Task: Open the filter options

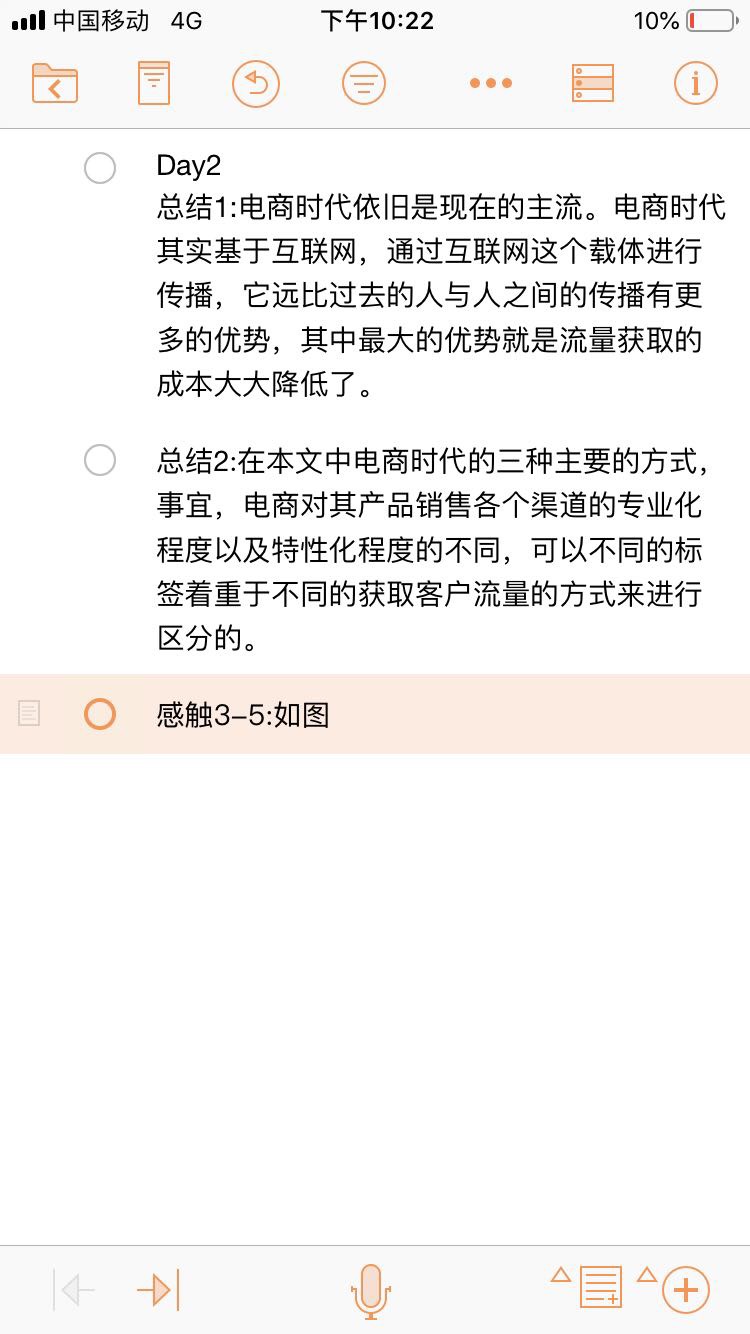Action: coord(363,83)
